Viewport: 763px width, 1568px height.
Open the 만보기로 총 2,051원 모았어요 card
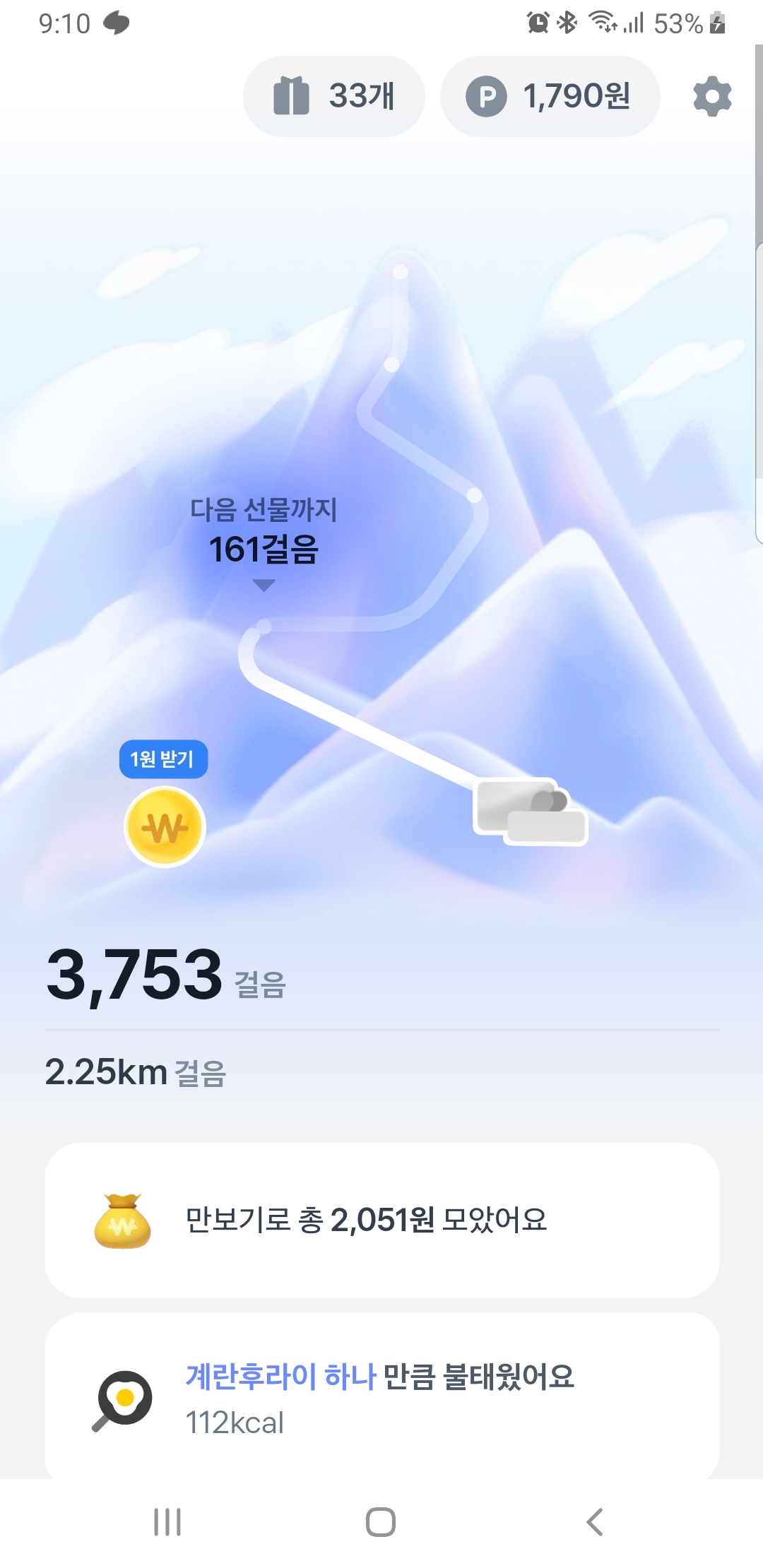pos(381,1220)
